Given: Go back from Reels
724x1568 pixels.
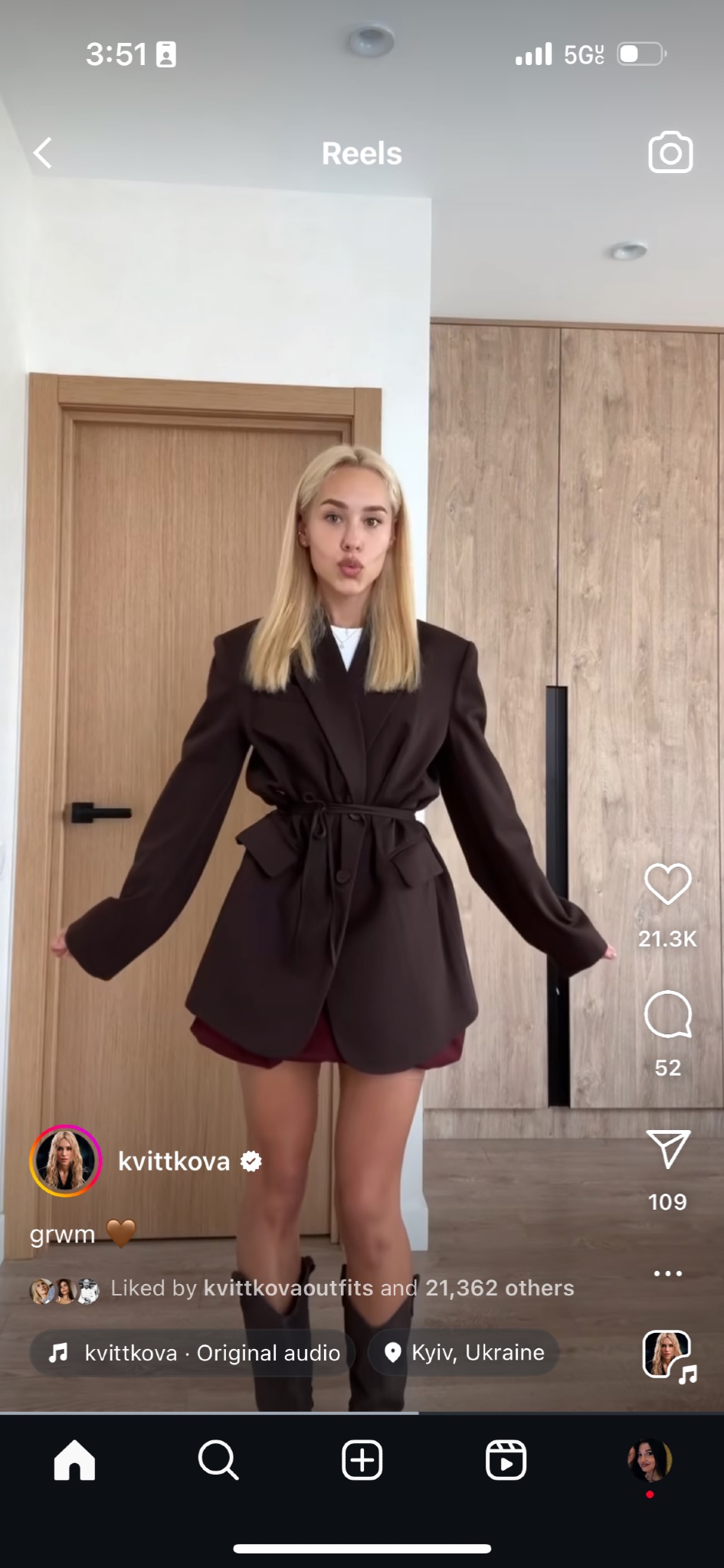Looking at the screenshot, I should tap(43, 153).
